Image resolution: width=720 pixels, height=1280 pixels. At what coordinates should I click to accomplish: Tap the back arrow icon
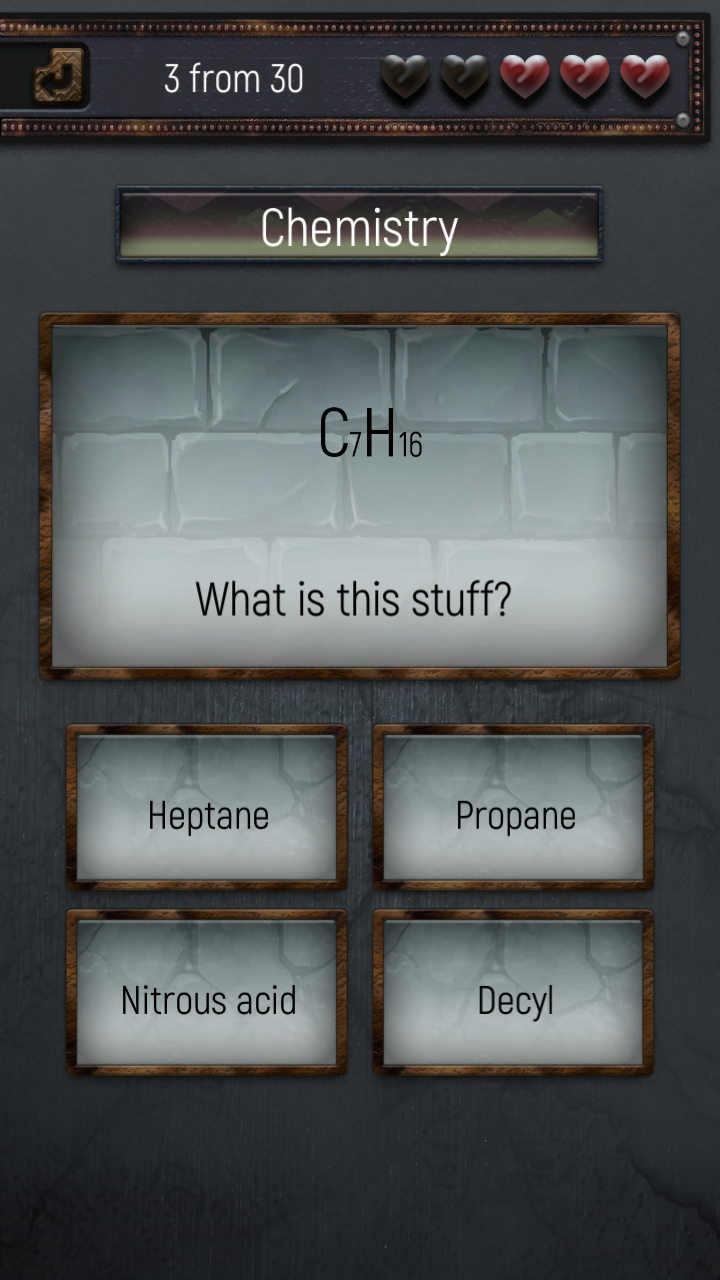pos(59,77)
